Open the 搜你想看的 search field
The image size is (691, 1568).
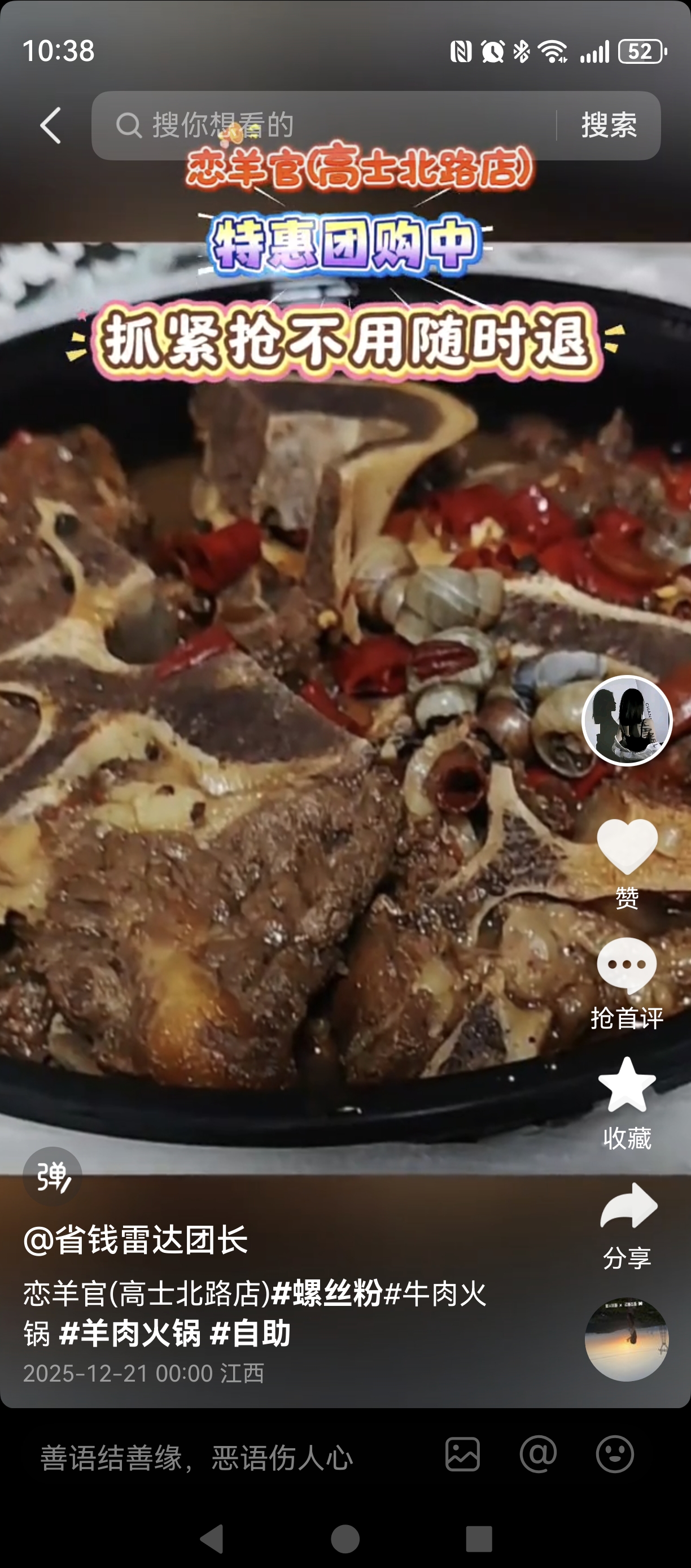(x=322, y=125)
